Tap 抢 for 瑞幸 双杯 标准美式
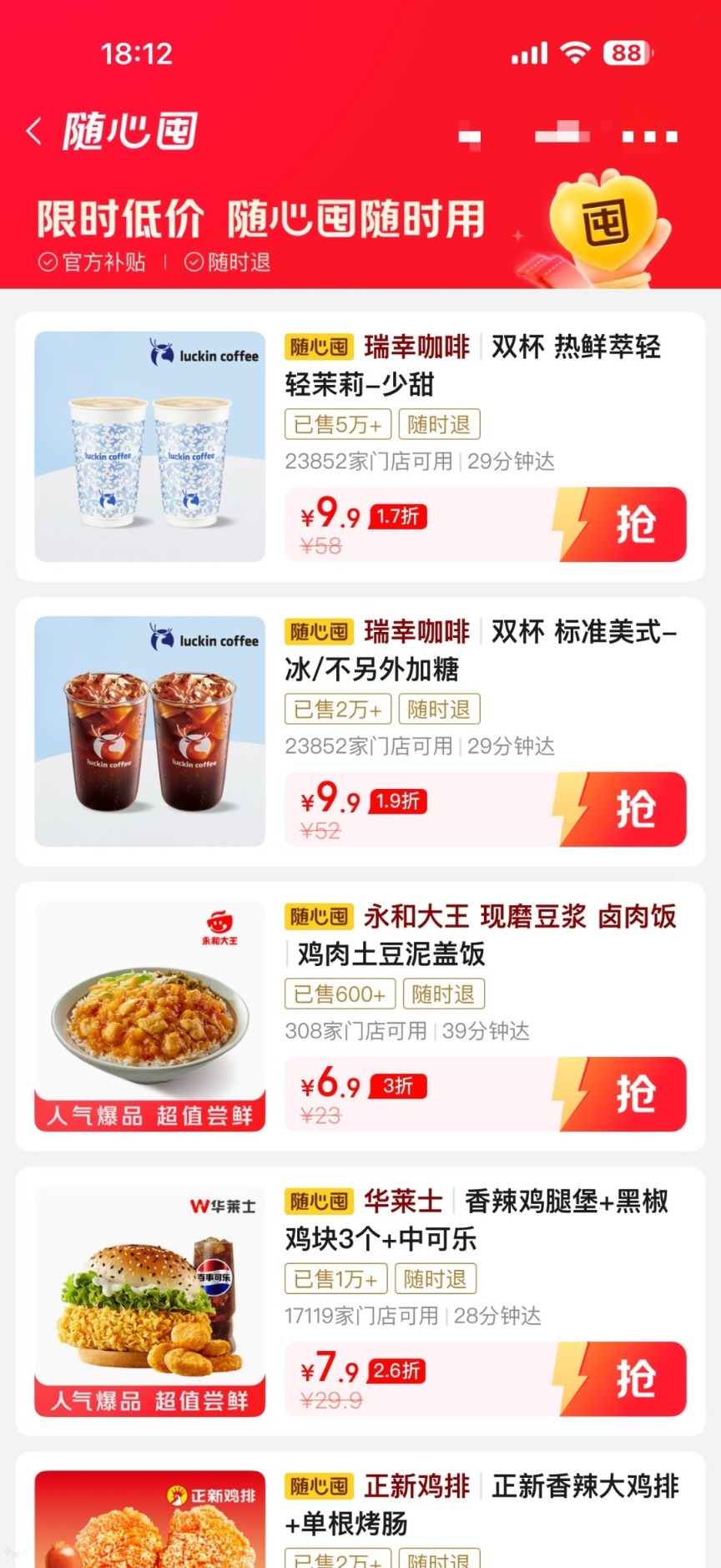The width and height of the screenshot is (721, 1568). [x=634, y=810]
